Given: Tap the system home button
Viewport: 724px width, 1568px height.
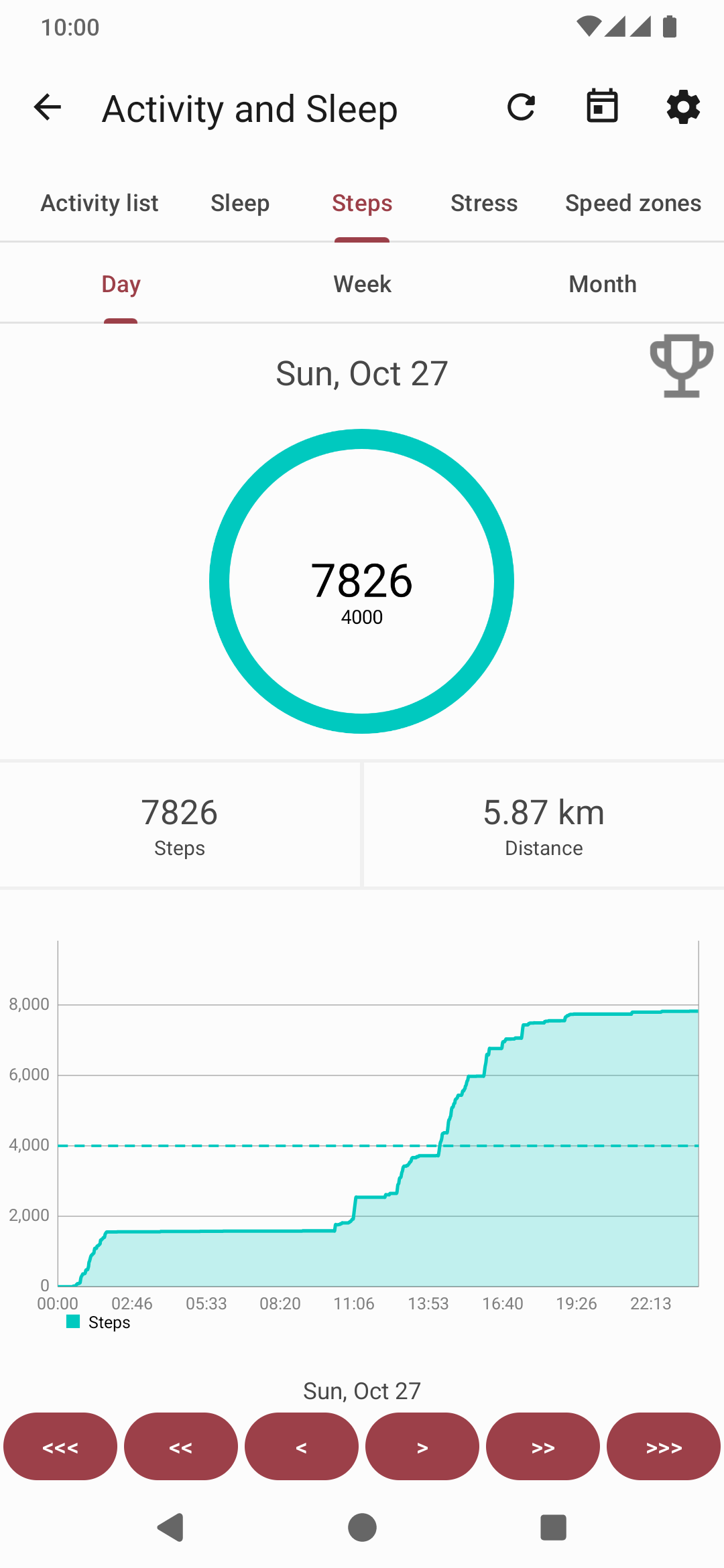Looking at the screenshot, I should [x=362, y=1528].
